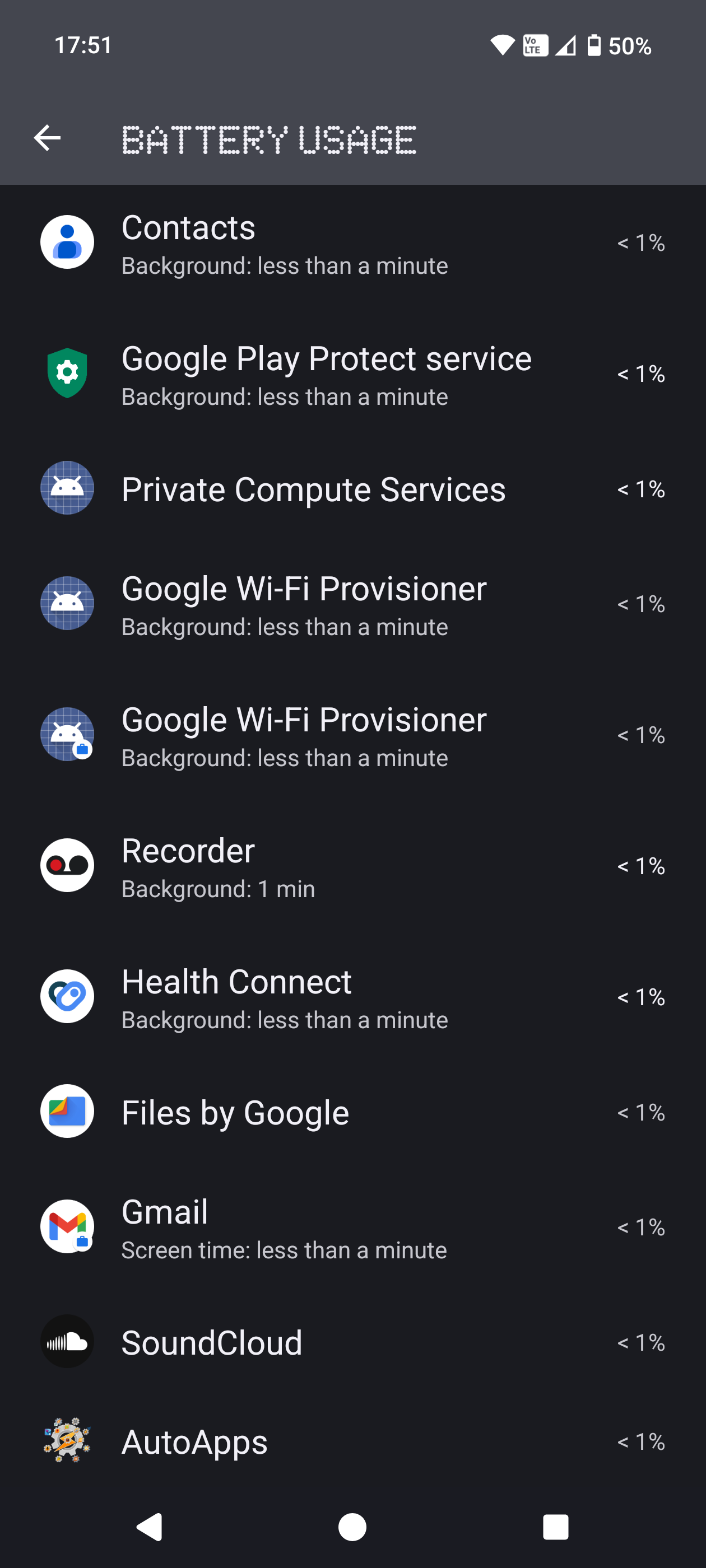Select the Recorder battery usage row
The width and height of the screenshot is (706, 1568).
(352, 867)
